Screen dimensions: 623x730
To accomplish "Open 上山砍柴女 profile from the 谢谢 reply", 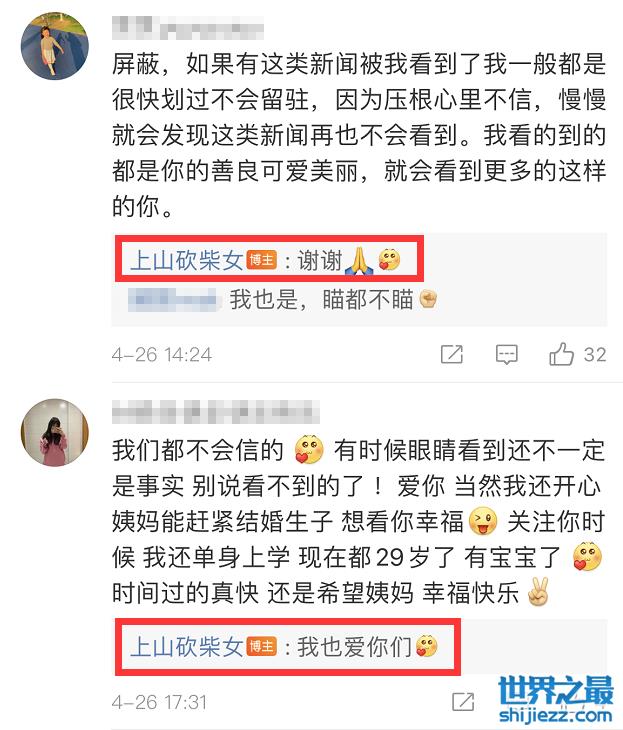I will point(187,261).
